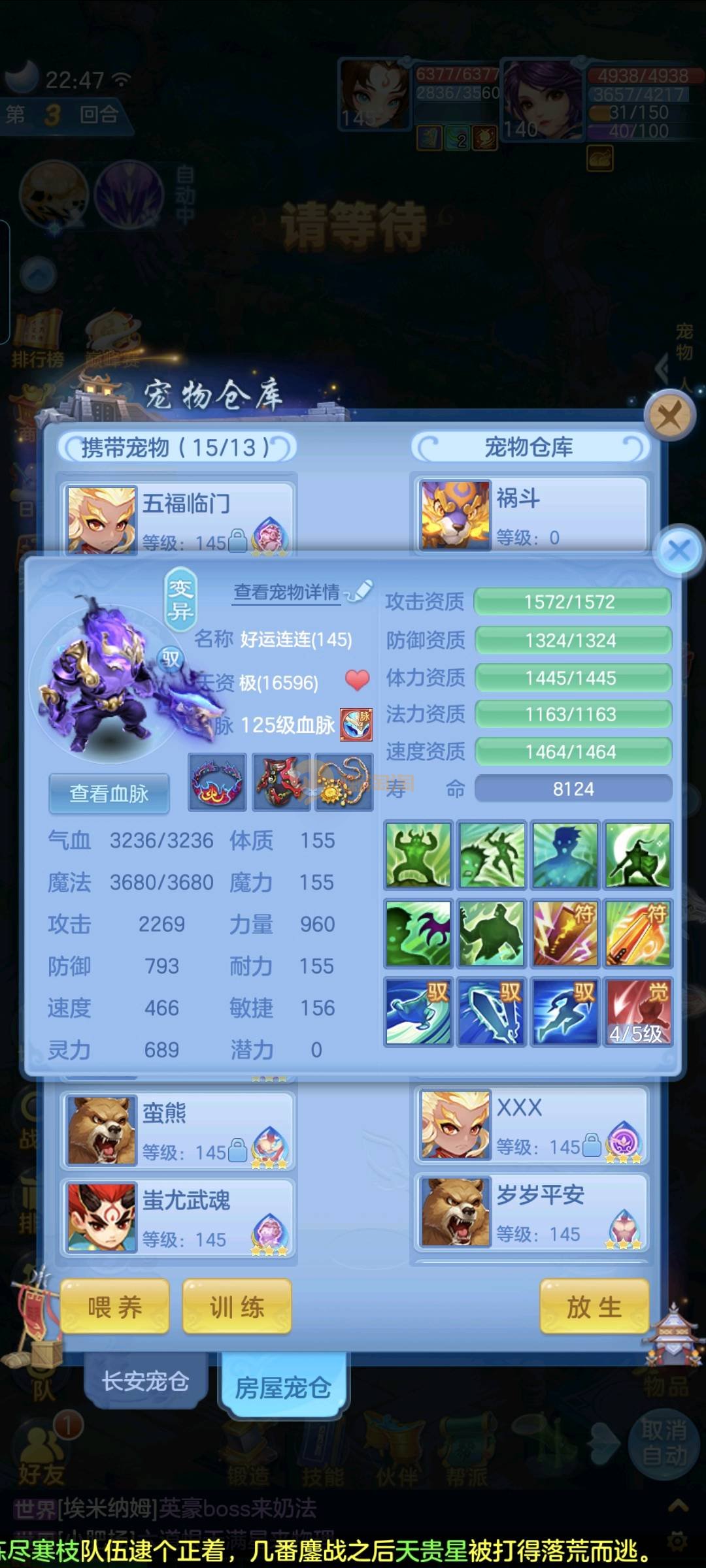This screenshot has width=706, height=1568.
Task: Select the 蚩尤武魂 pet row
Action: pyautogui.click(x=176, y=1218)
